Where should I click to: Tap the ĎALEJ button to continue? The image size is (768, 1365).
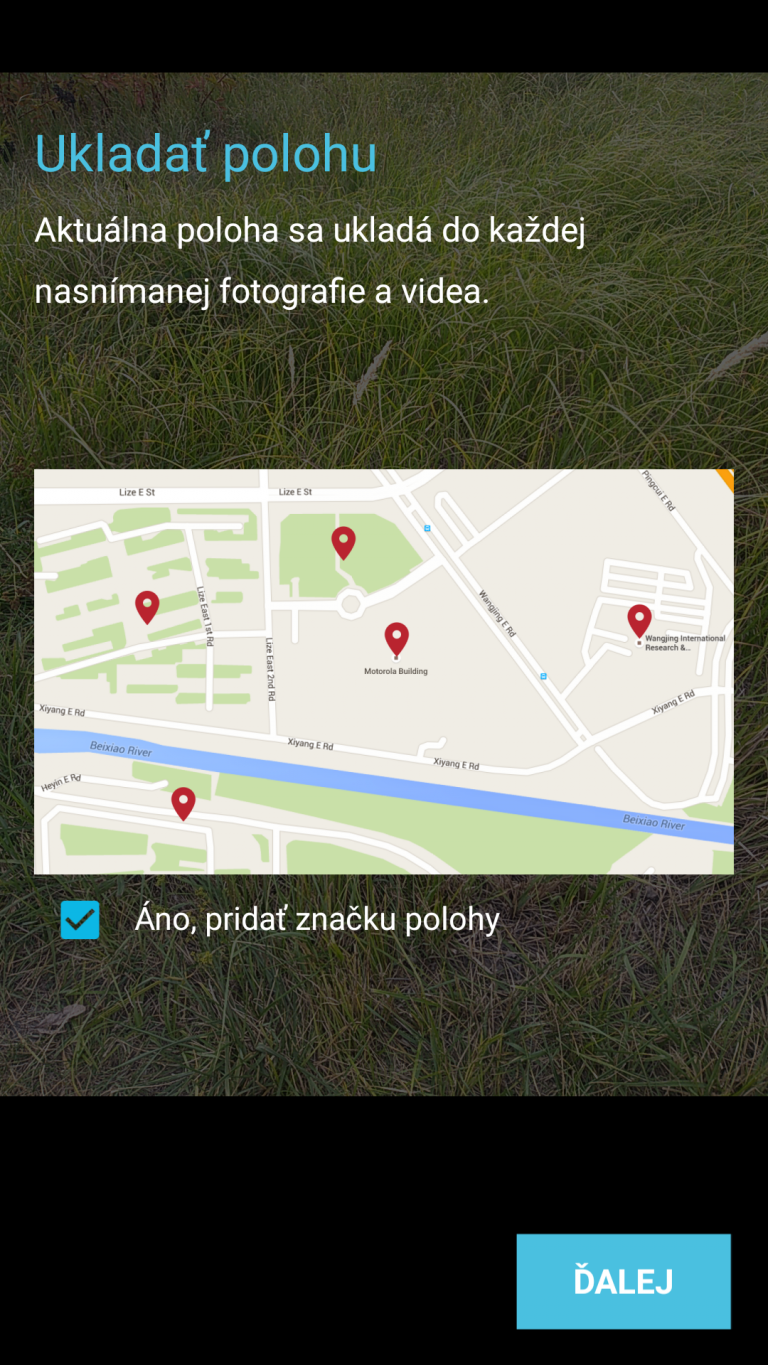[x=623, y=1281]
